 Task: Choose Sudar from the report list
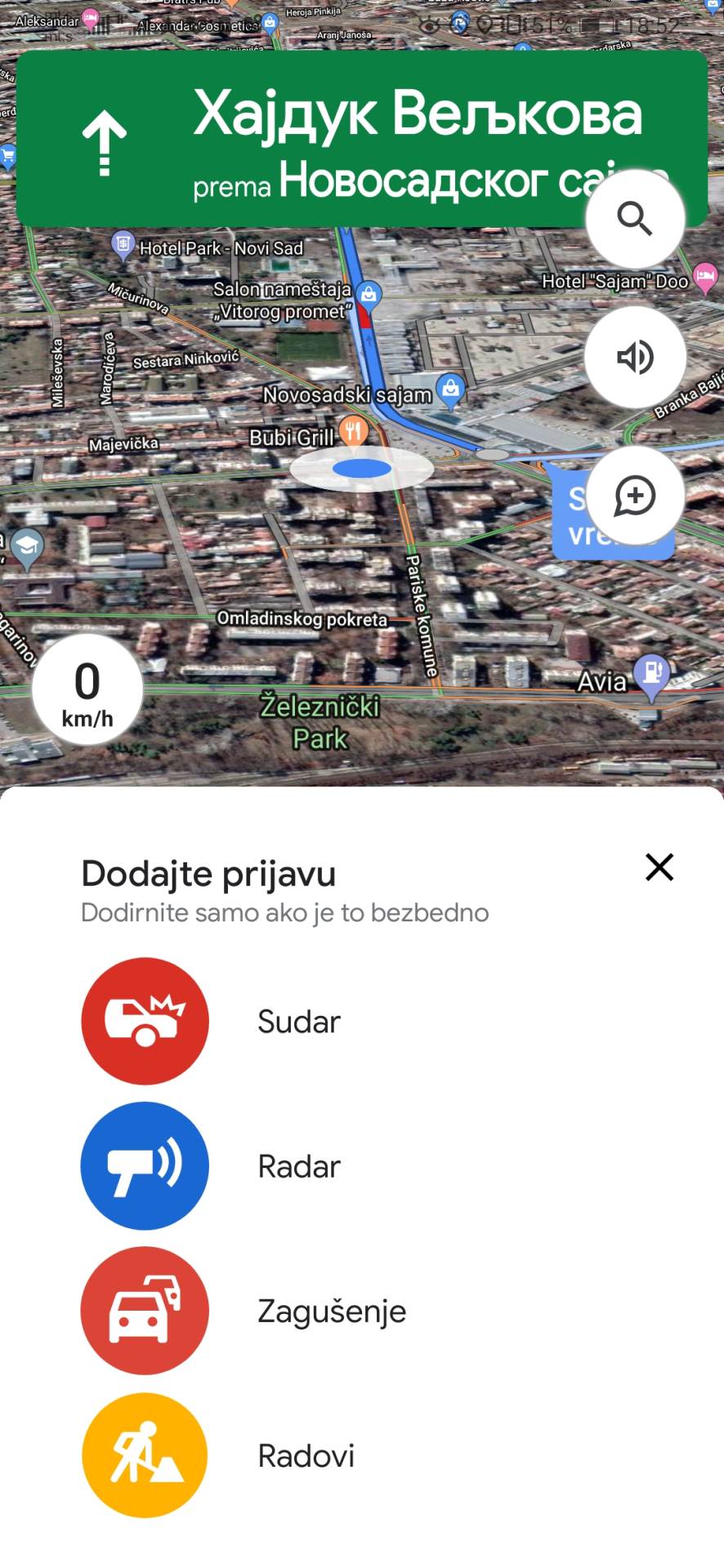298,1021
